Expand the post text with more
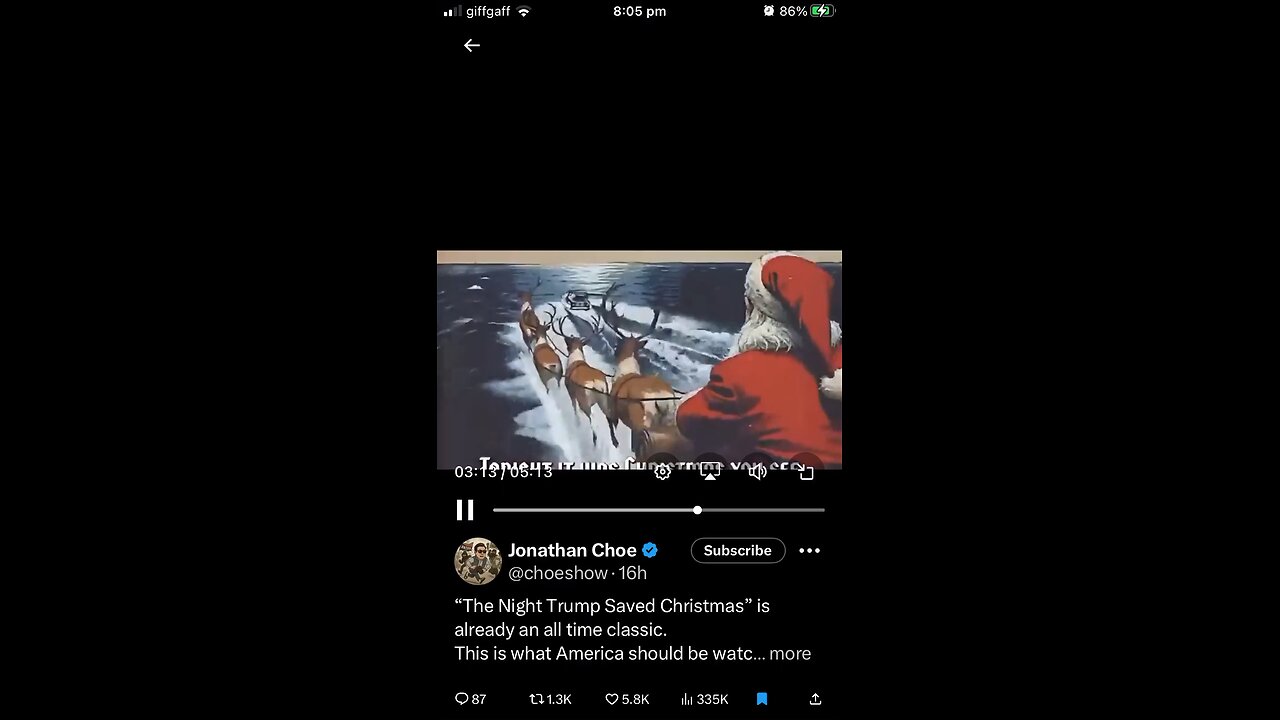 point(790,653)
